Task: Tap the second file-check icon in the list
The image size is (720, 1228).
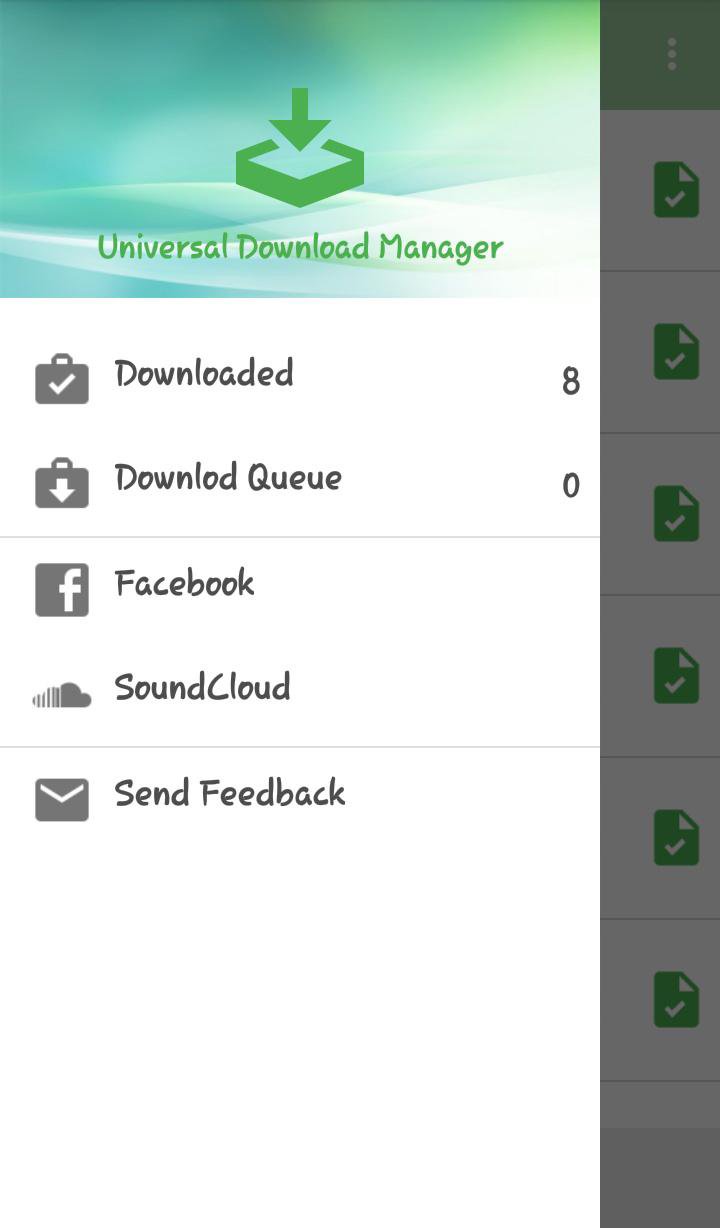Action: [x=676, y=352]
